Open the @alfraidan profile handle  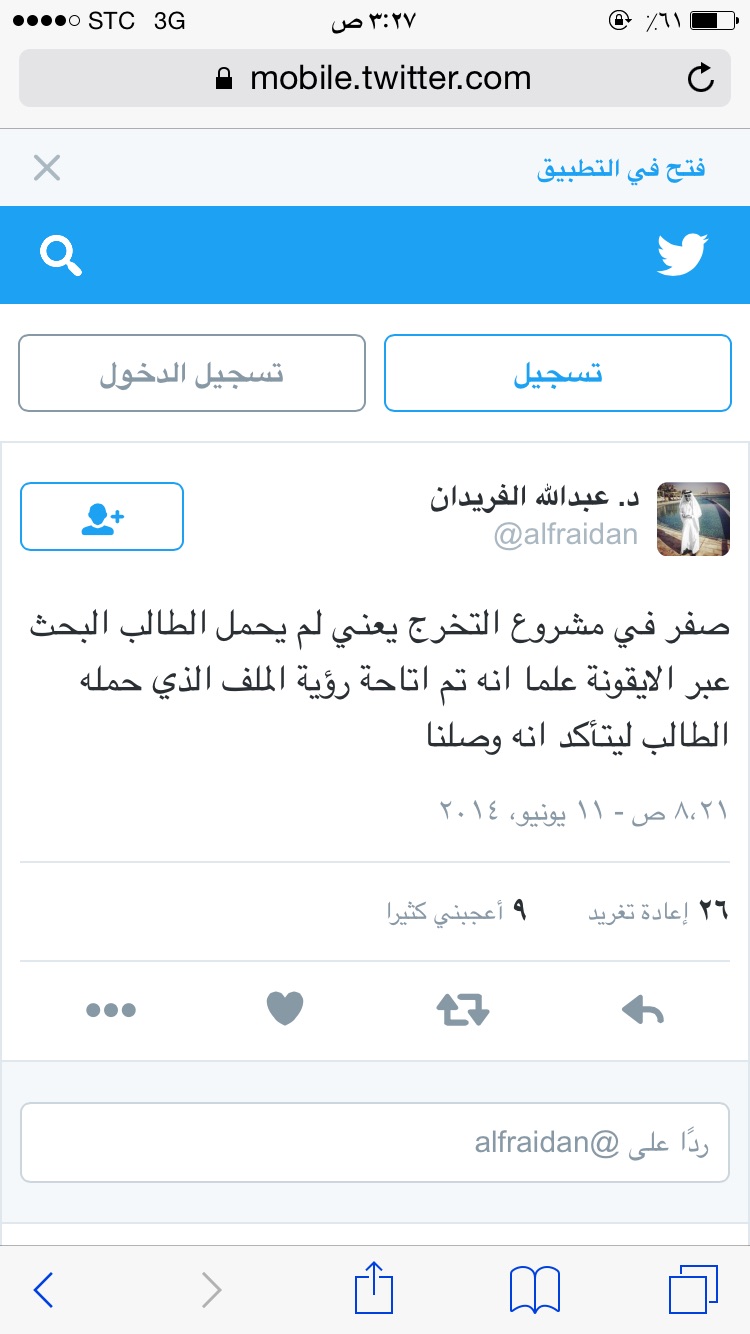point(565,535)
